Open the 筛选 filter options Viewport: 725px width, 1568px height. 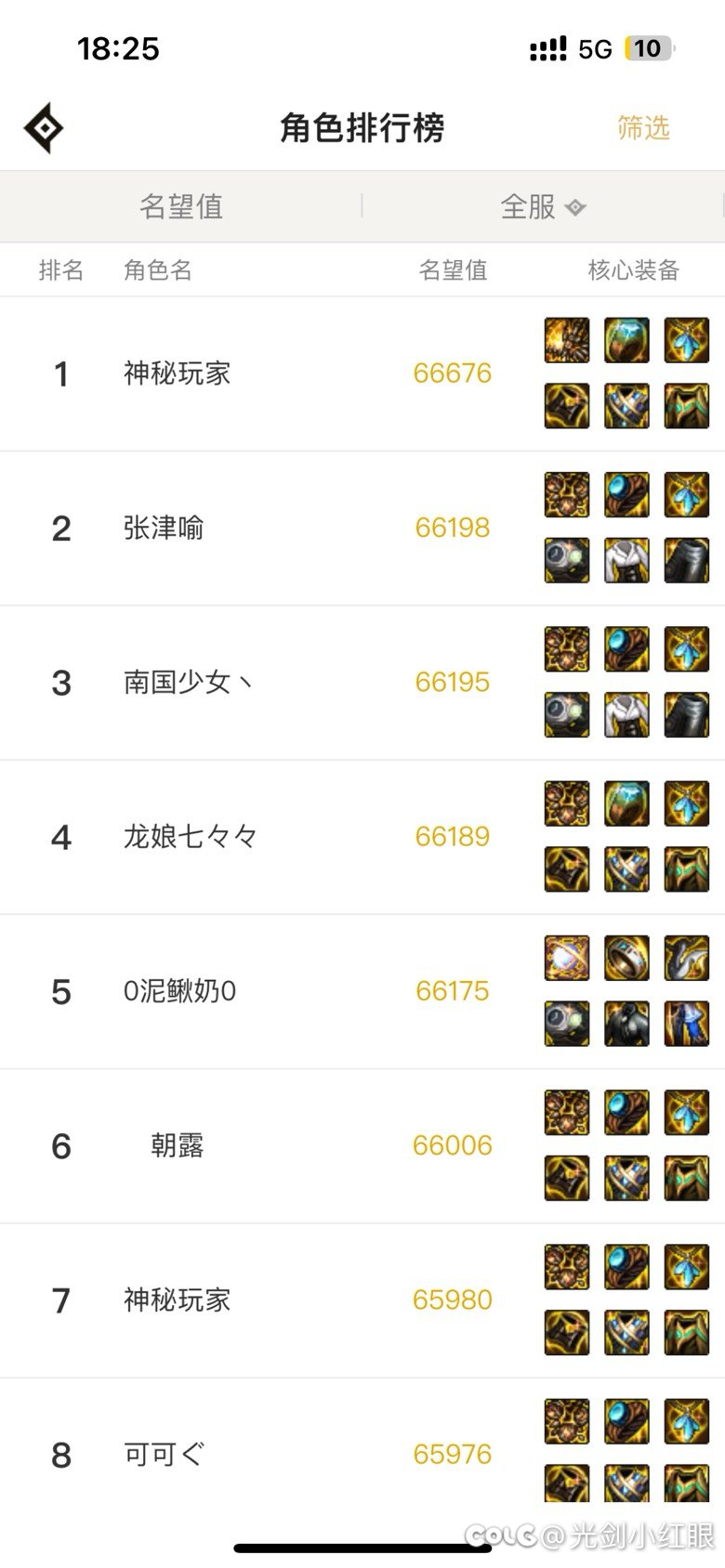click(643, 128)
